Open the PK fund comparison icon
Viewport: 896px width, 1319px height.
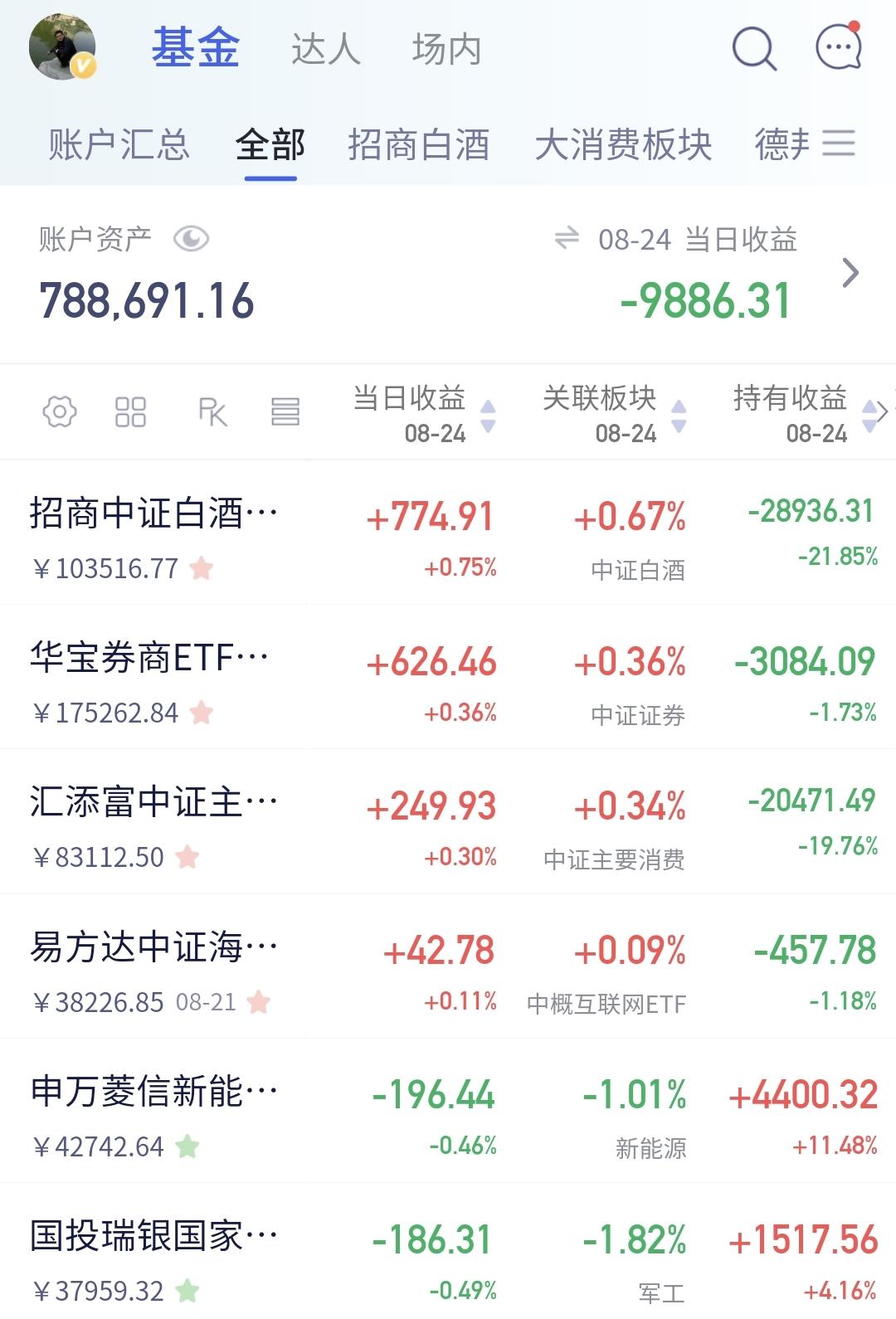point(212,411)
